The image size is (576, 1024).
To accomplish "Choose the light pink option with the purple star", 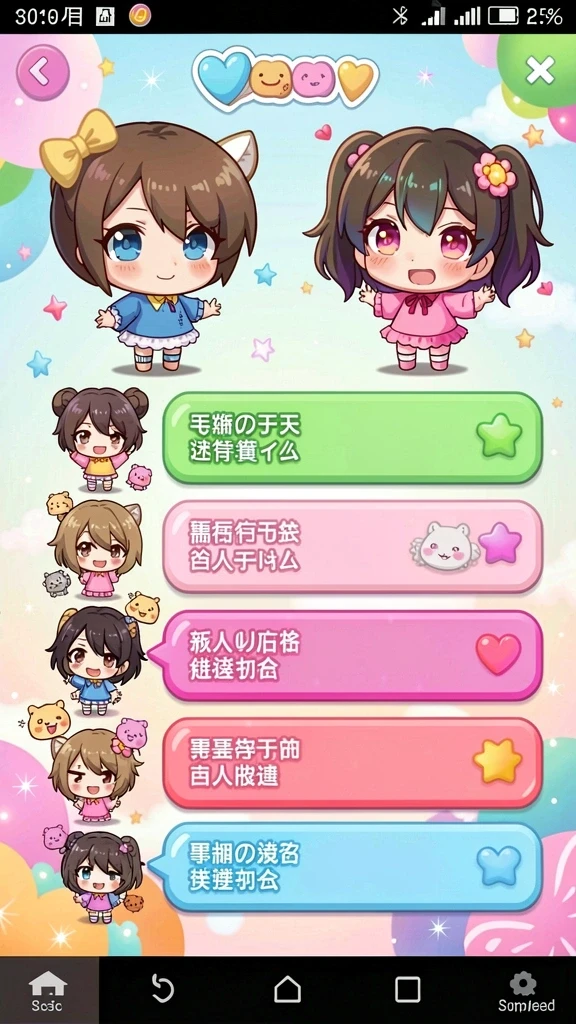I will click(x=353, y=547).
